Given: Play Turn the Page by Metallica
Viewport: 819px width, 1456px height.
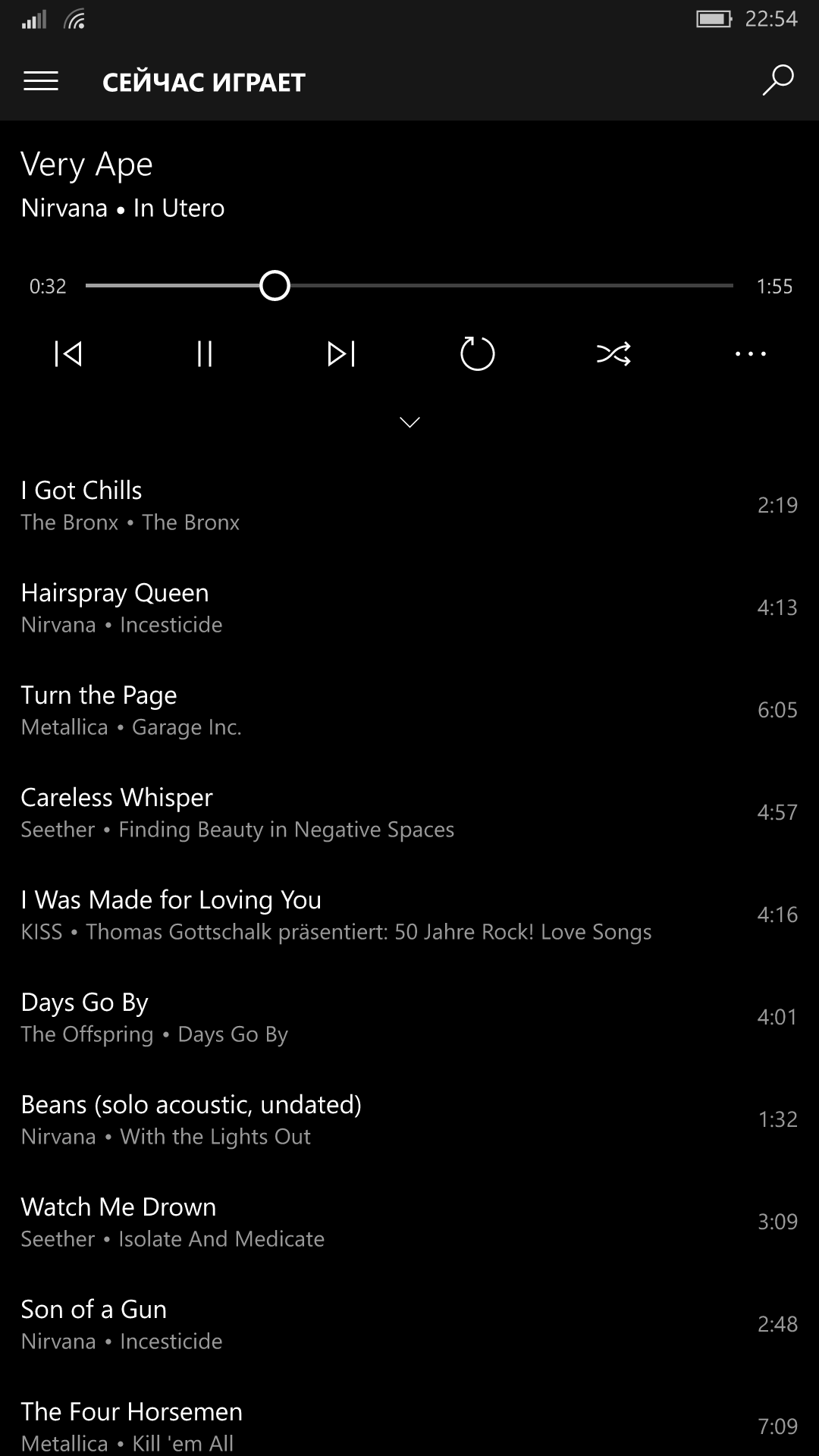Looking at the screenshot, I should pos(409,710).
